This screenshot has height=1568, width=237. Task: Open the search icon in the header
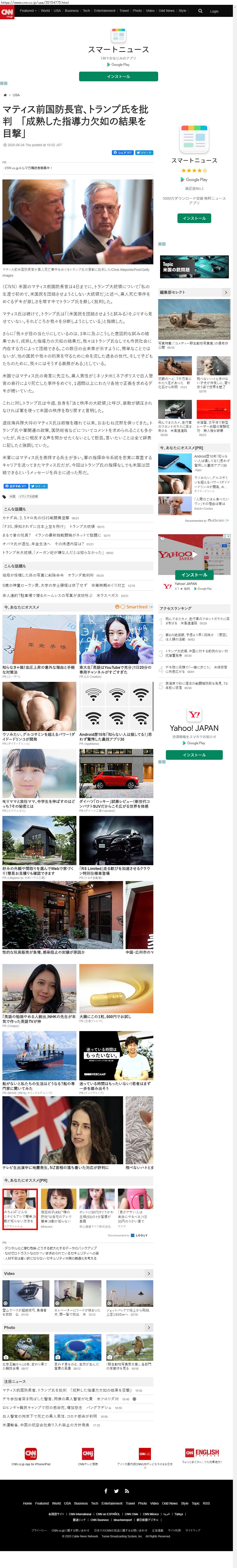(200, 11)
